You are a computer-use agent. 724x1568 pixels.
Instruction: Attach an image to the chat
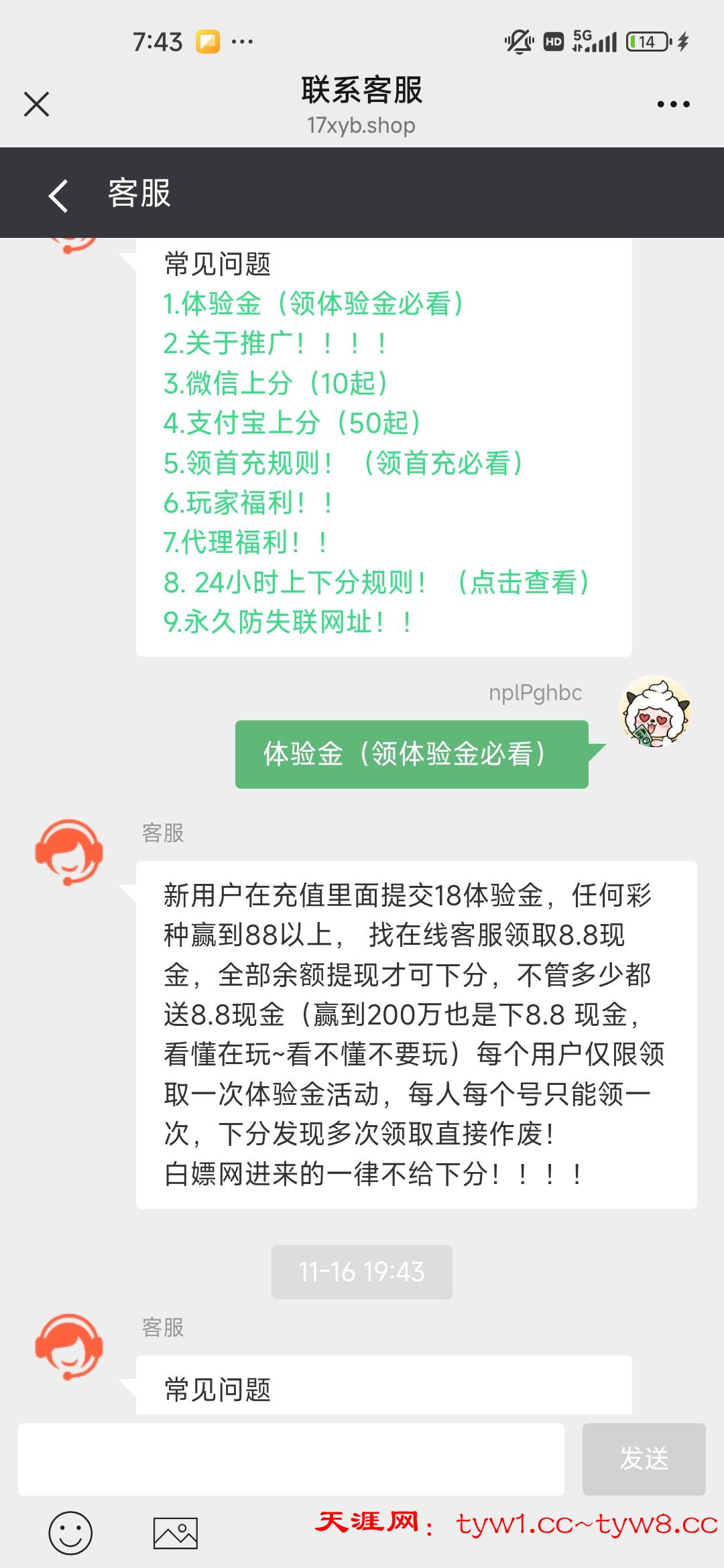tap(176, 1533)
